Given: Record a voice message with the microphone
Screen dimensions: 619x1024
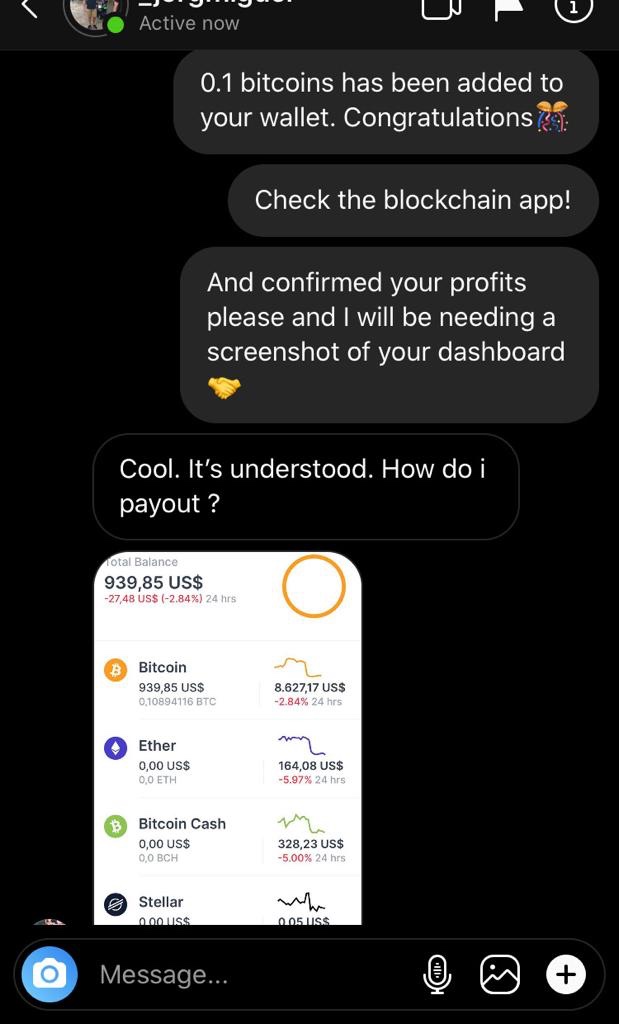Looking at the screenshot, I should click(437, 974).
